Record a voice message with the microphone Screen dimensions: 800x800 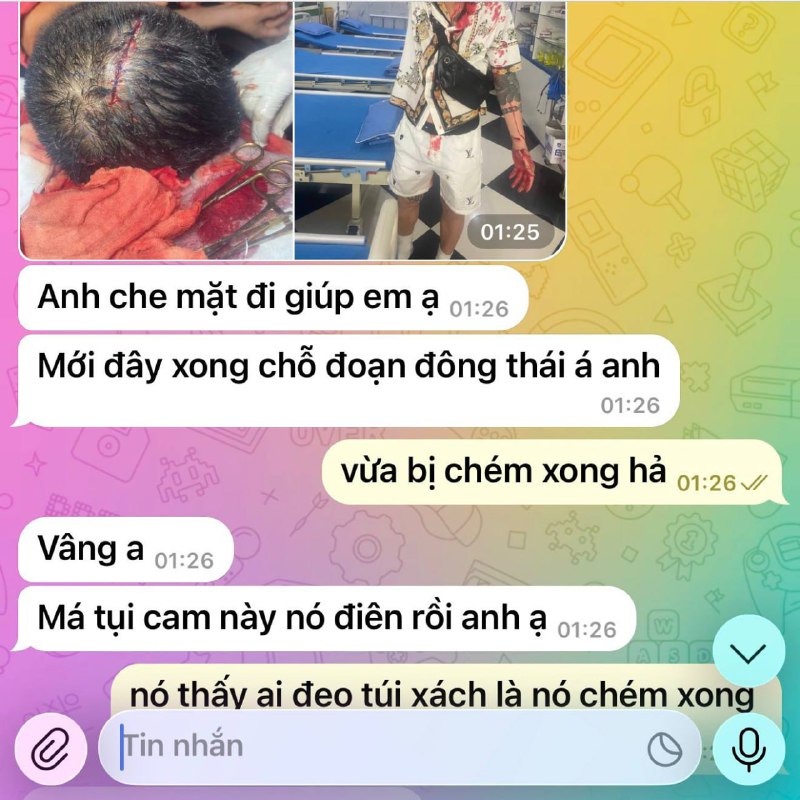point(748,748)
